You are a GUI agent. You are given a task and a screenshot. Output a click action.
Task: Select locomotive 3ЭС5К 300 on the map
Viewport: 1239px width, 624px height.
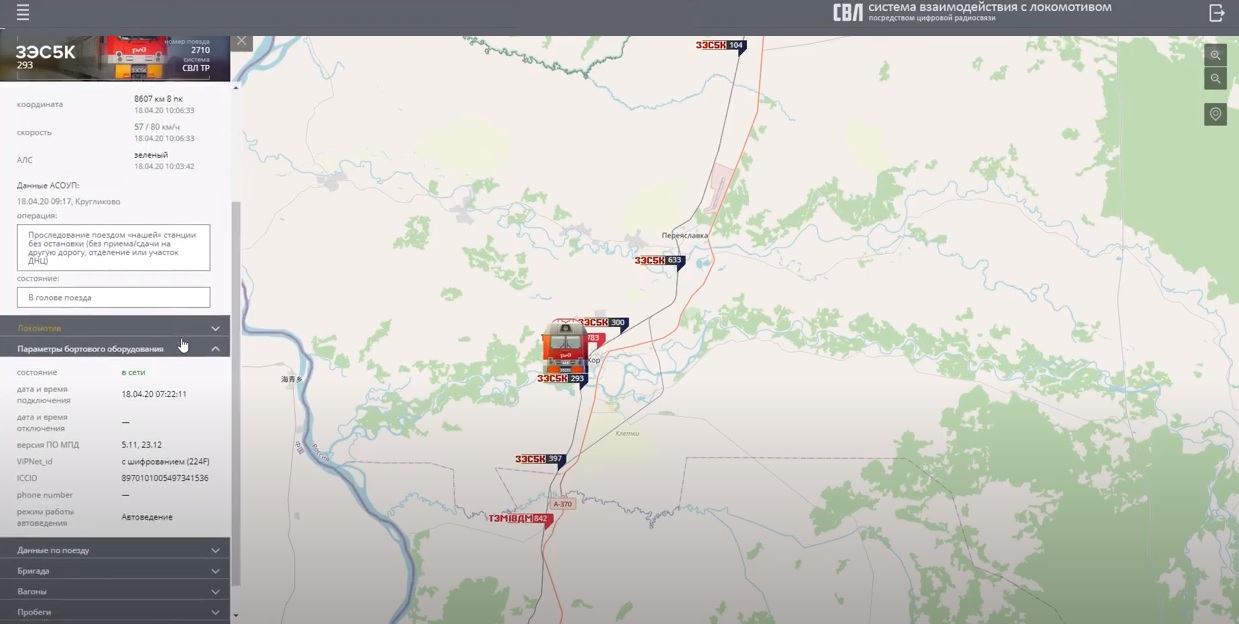(604, 323)
